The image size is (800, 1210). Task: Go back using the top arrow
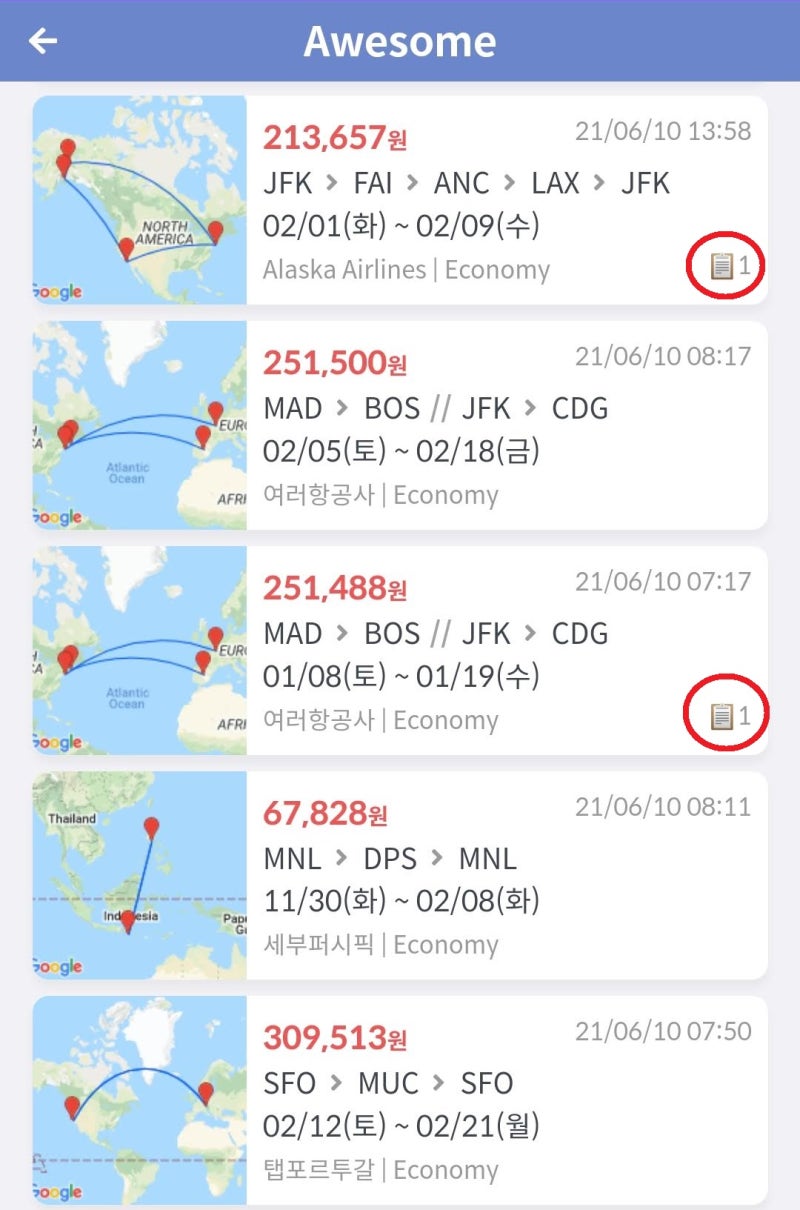43,41
